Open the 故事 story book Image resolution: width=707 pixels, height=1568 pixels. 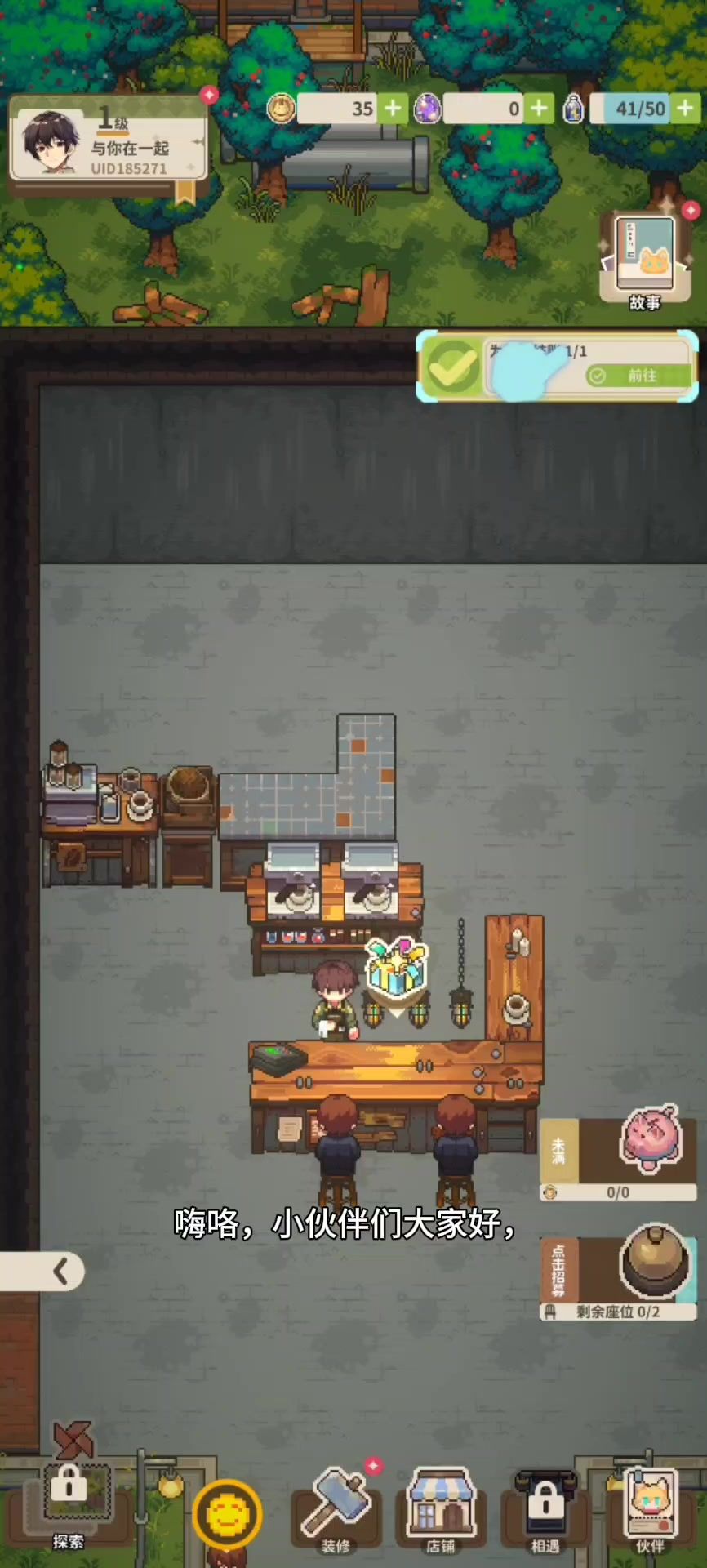[645, 260]
